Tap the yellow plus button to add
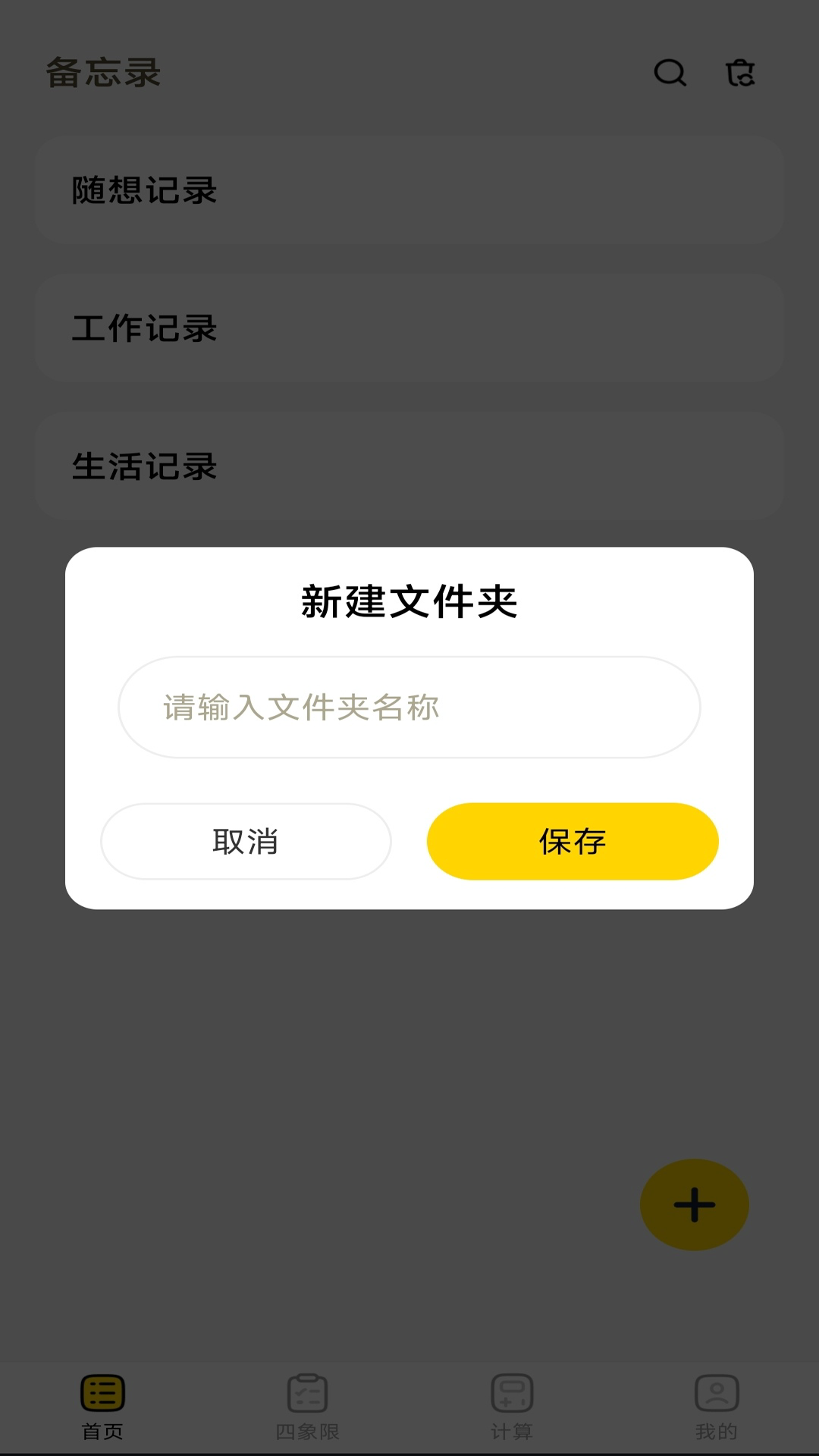Screen dimensions: 819x1456 pos(694,1204)
